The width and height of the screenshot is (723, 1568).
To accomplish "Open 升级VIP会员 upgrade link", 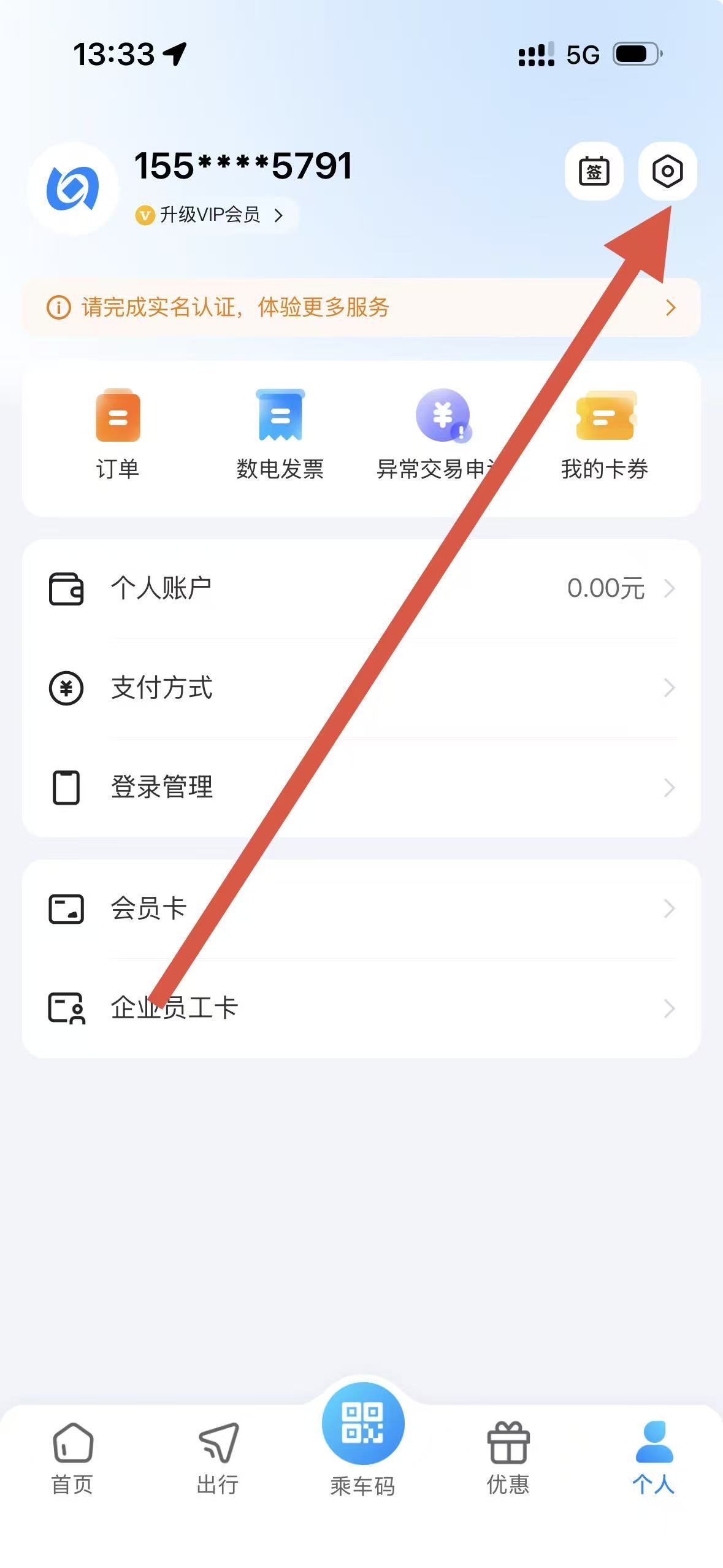I will pos(210,215).
